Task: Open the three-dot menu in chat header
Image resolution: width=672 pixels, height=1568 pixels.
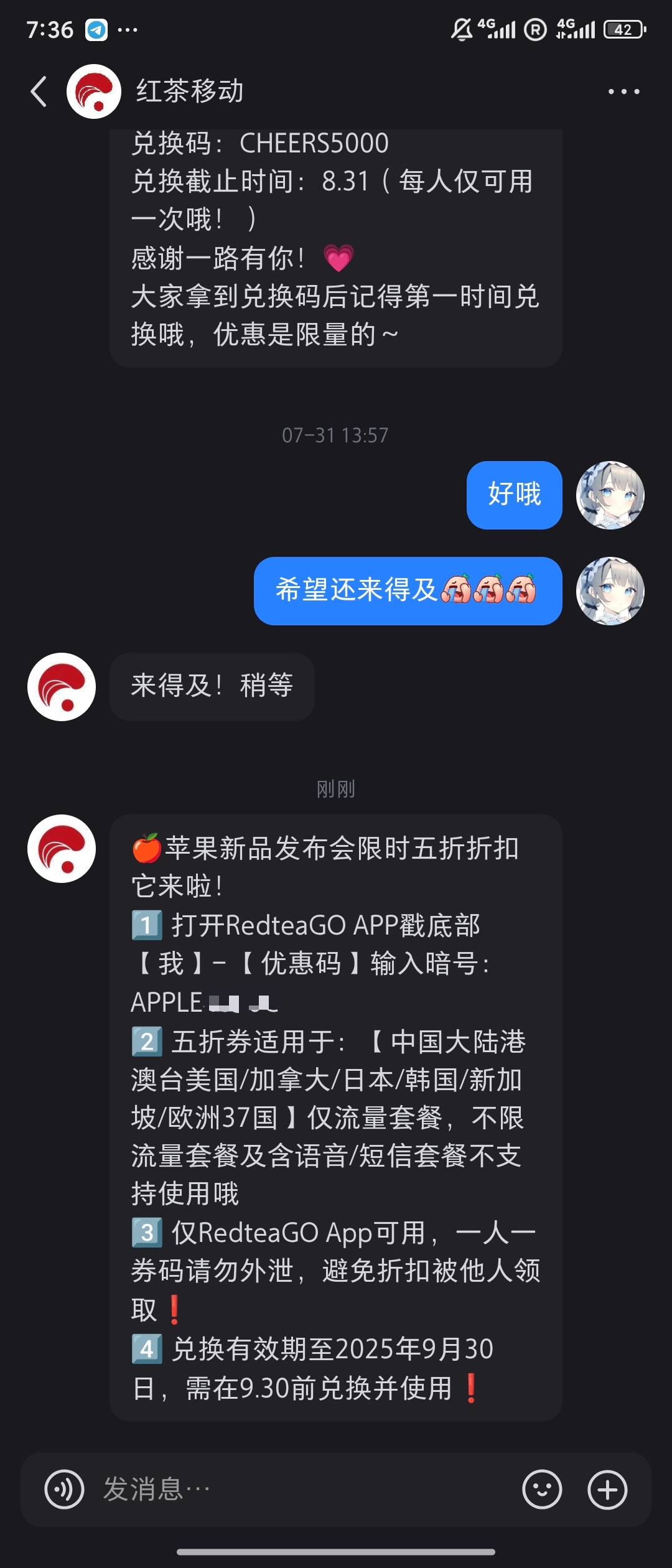Action: tap(623, 91)
